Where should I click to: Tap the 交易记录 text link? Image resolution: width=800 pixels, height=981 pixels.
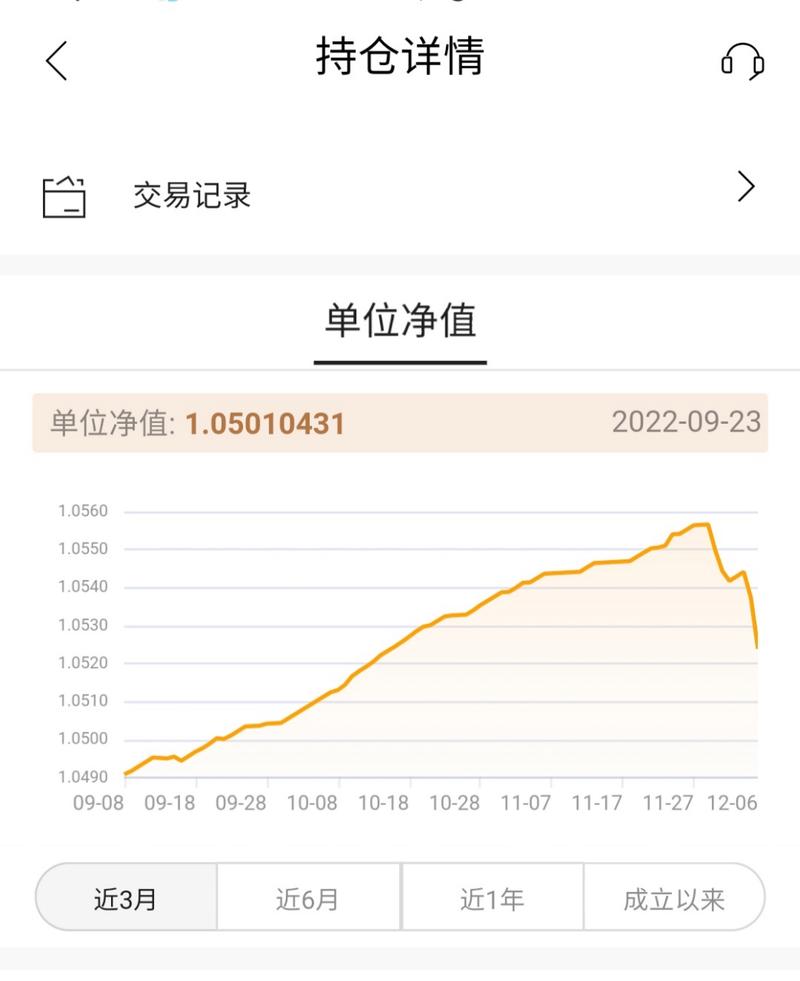pyautogui.click(x=190, y=196)
